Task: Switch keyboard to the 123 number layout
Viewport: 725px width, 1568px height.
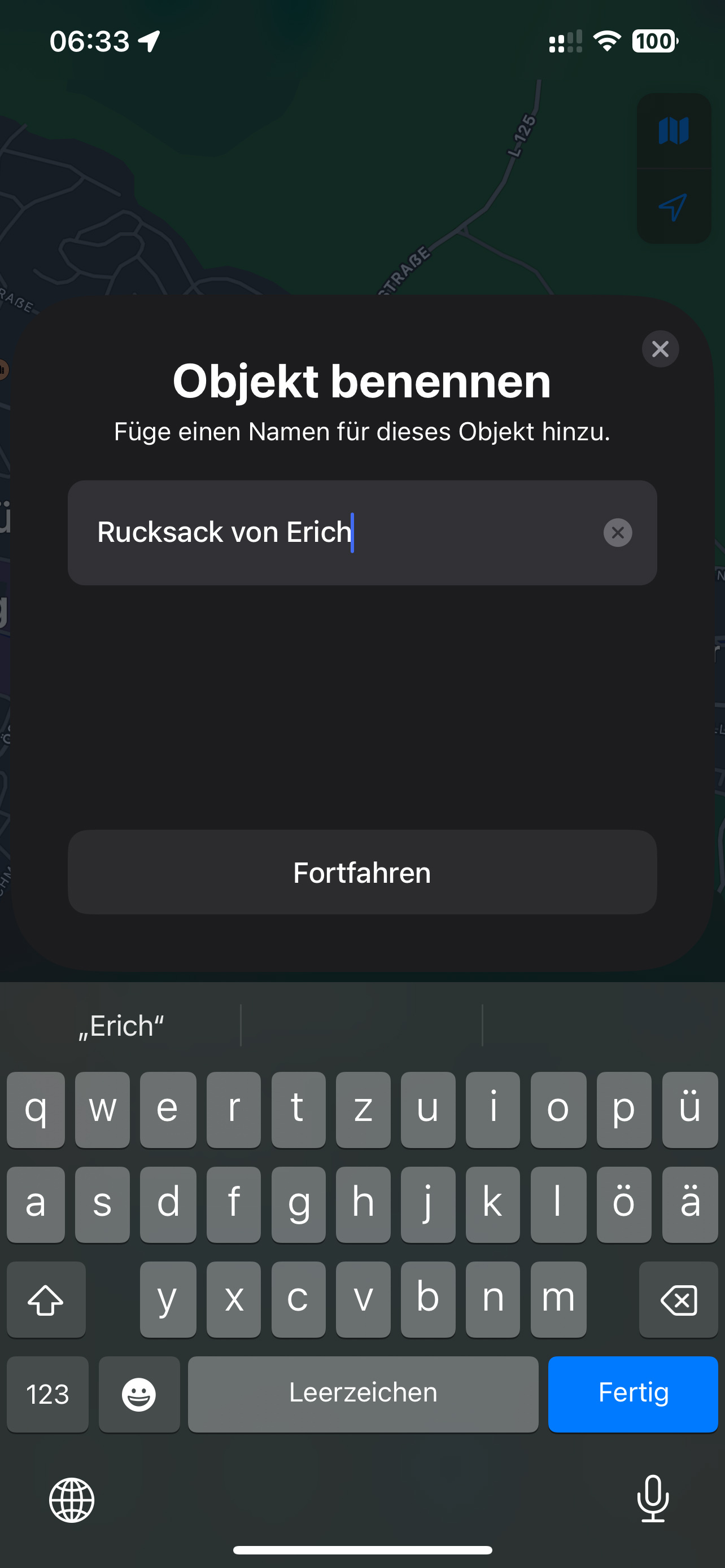Action: point(47,1393)
